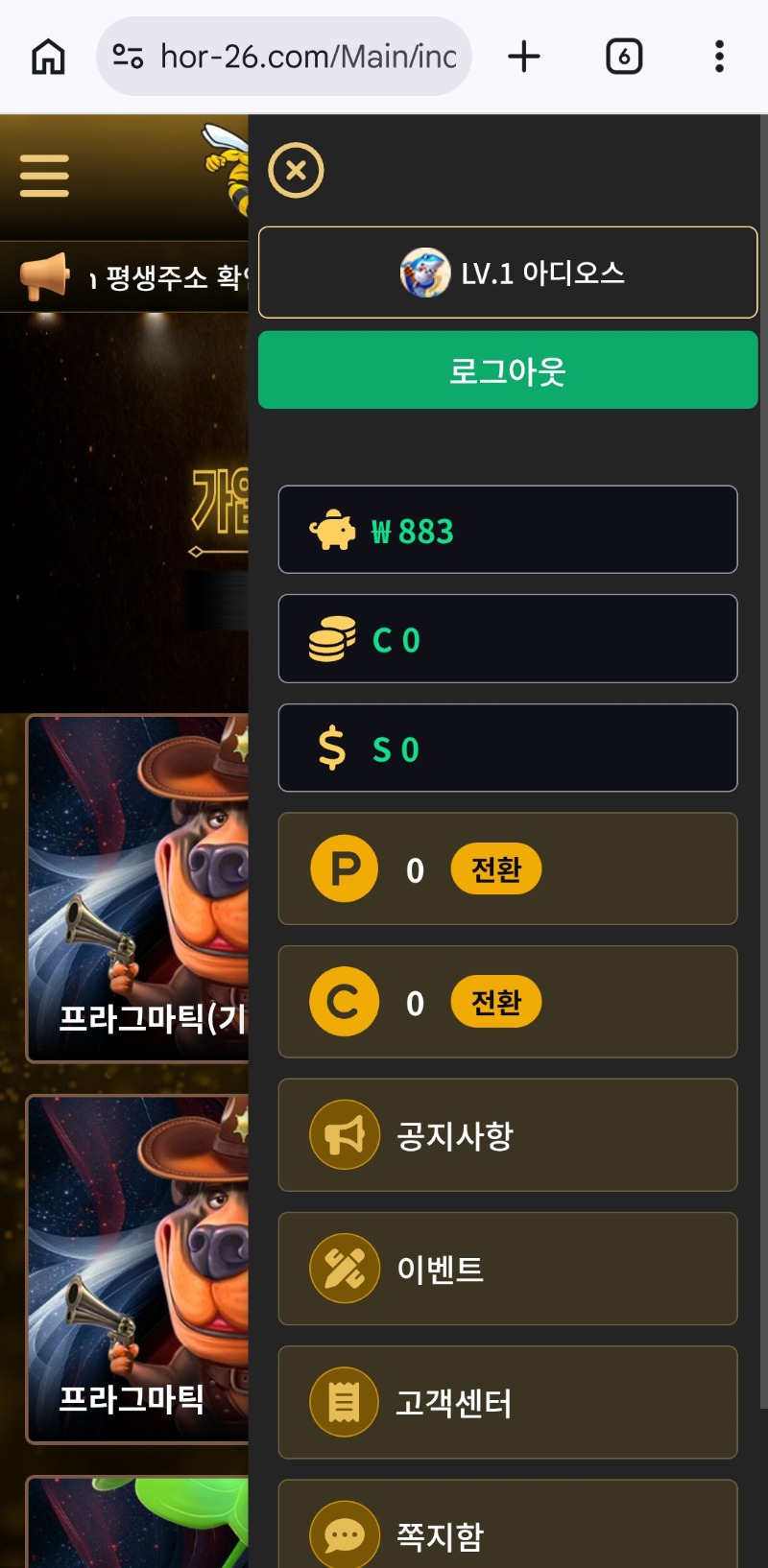Open the 쪽지함 message inbox

(508, 1531)
